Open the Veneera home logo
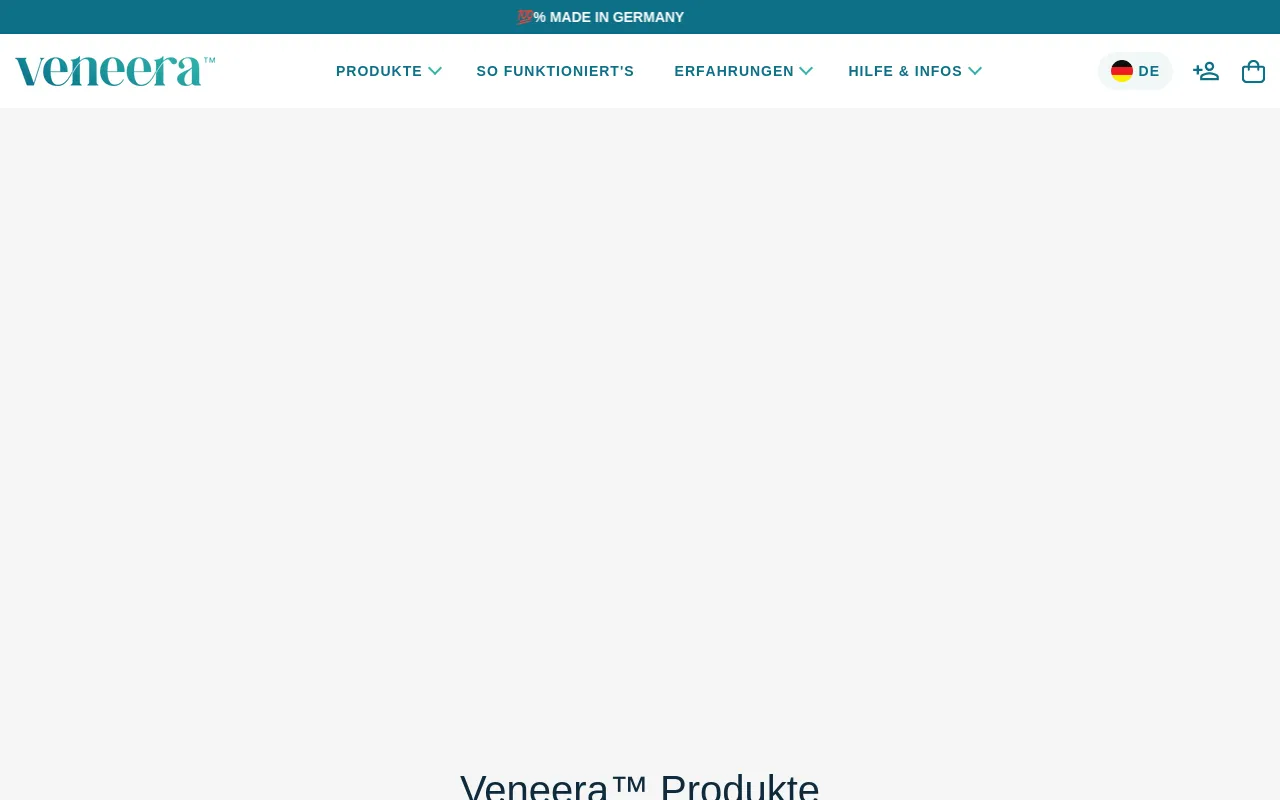Viewport: 1280px width, 800px height. (x=114, y=71)
